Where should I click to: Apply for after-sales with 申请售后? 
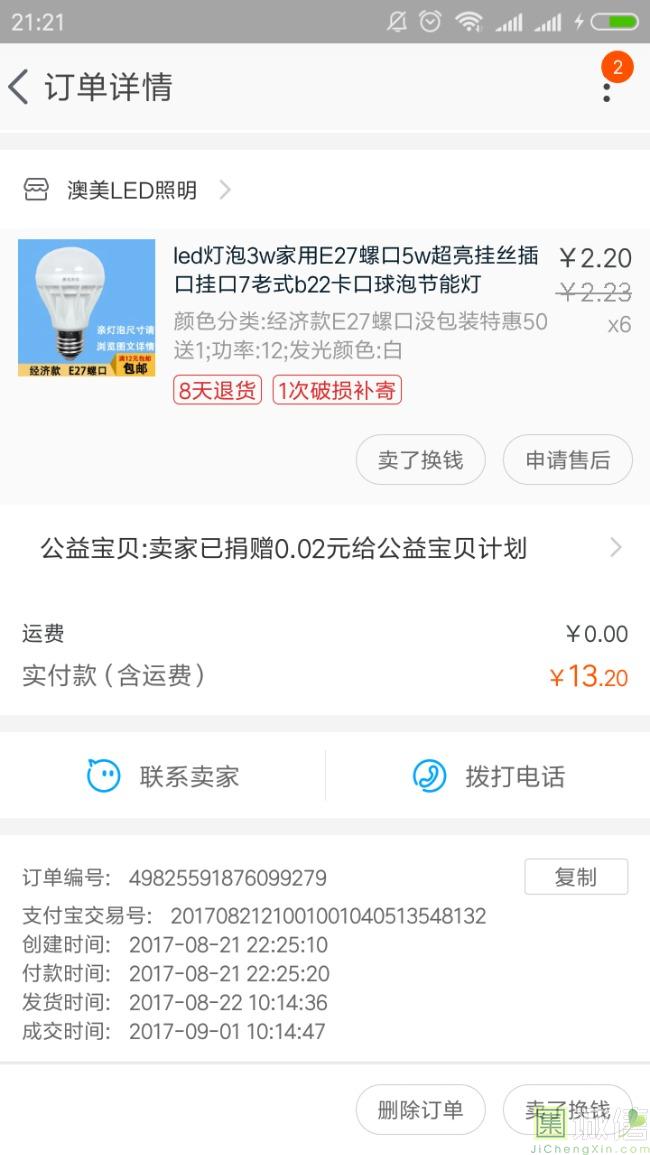point(567,460)
